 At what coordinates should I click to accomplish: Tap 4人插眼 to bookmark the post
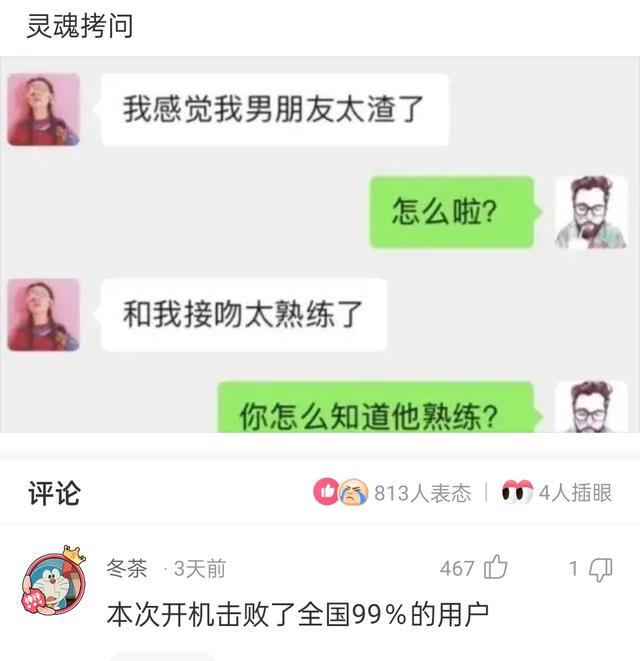557,492
